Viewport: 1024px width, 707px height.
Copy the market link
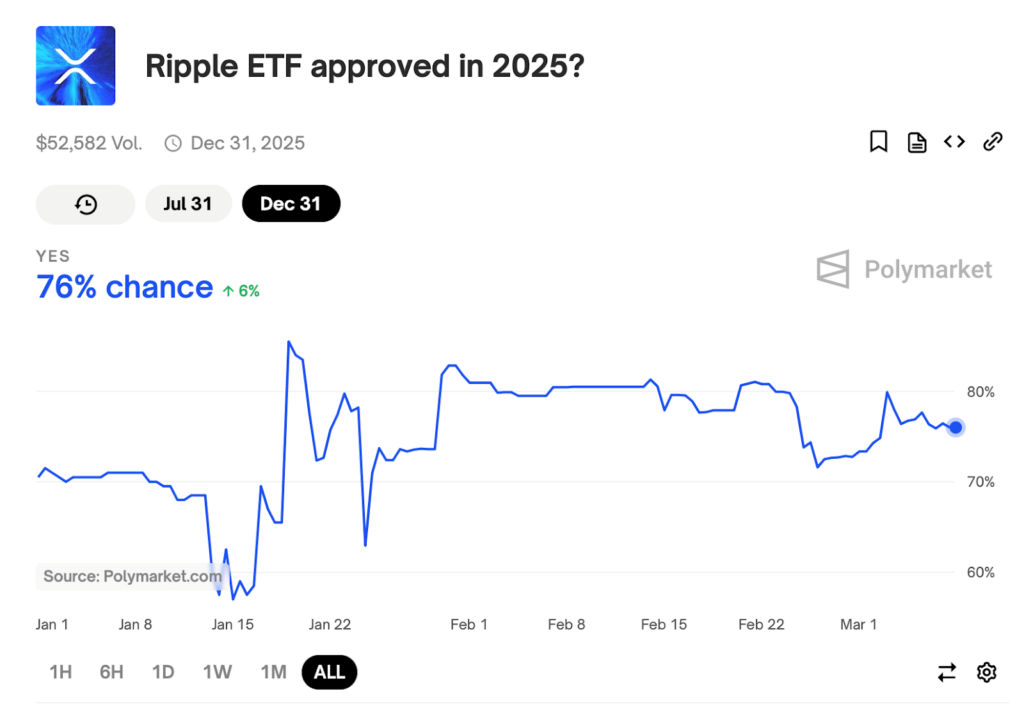992,142
